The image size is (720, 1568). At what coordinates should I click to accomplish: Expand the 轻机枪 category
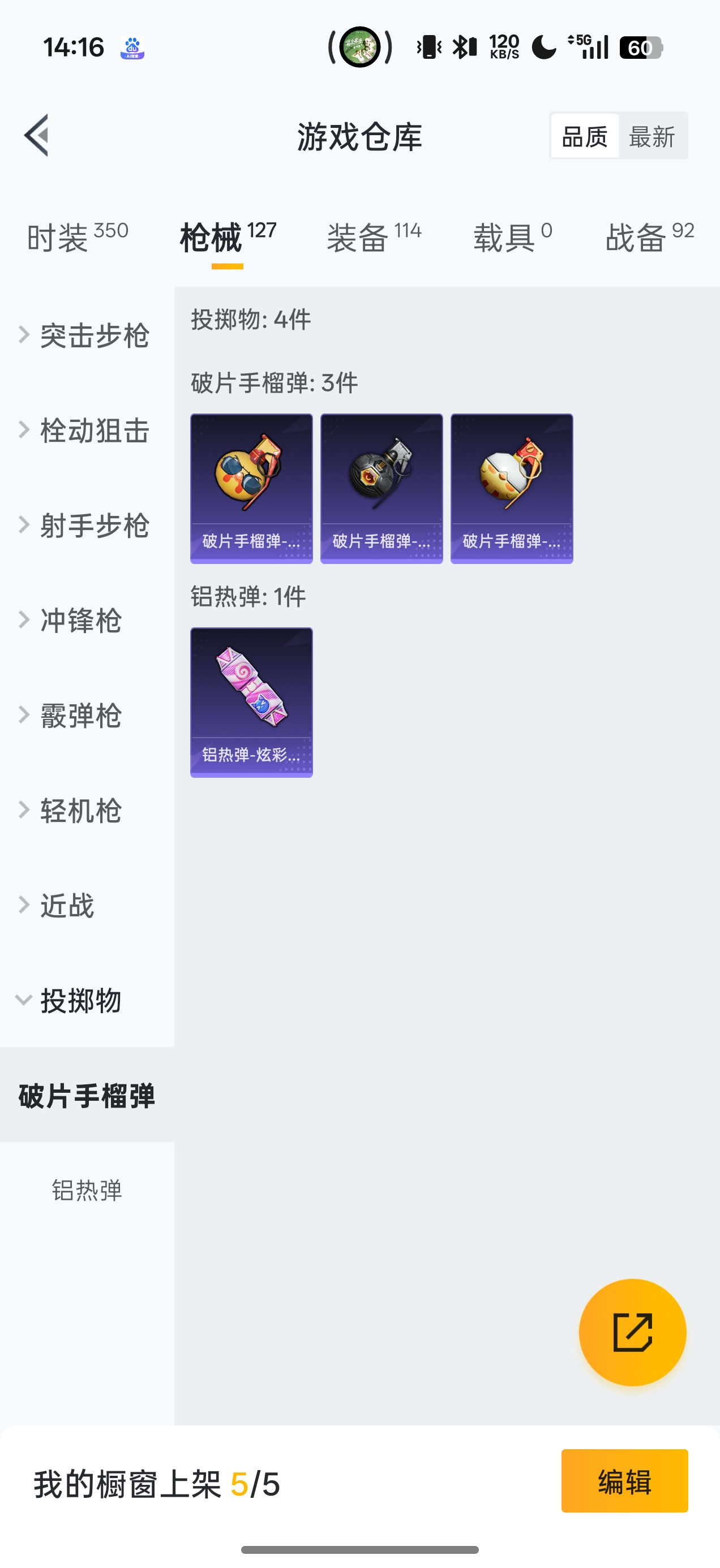[x=73, y=810]
